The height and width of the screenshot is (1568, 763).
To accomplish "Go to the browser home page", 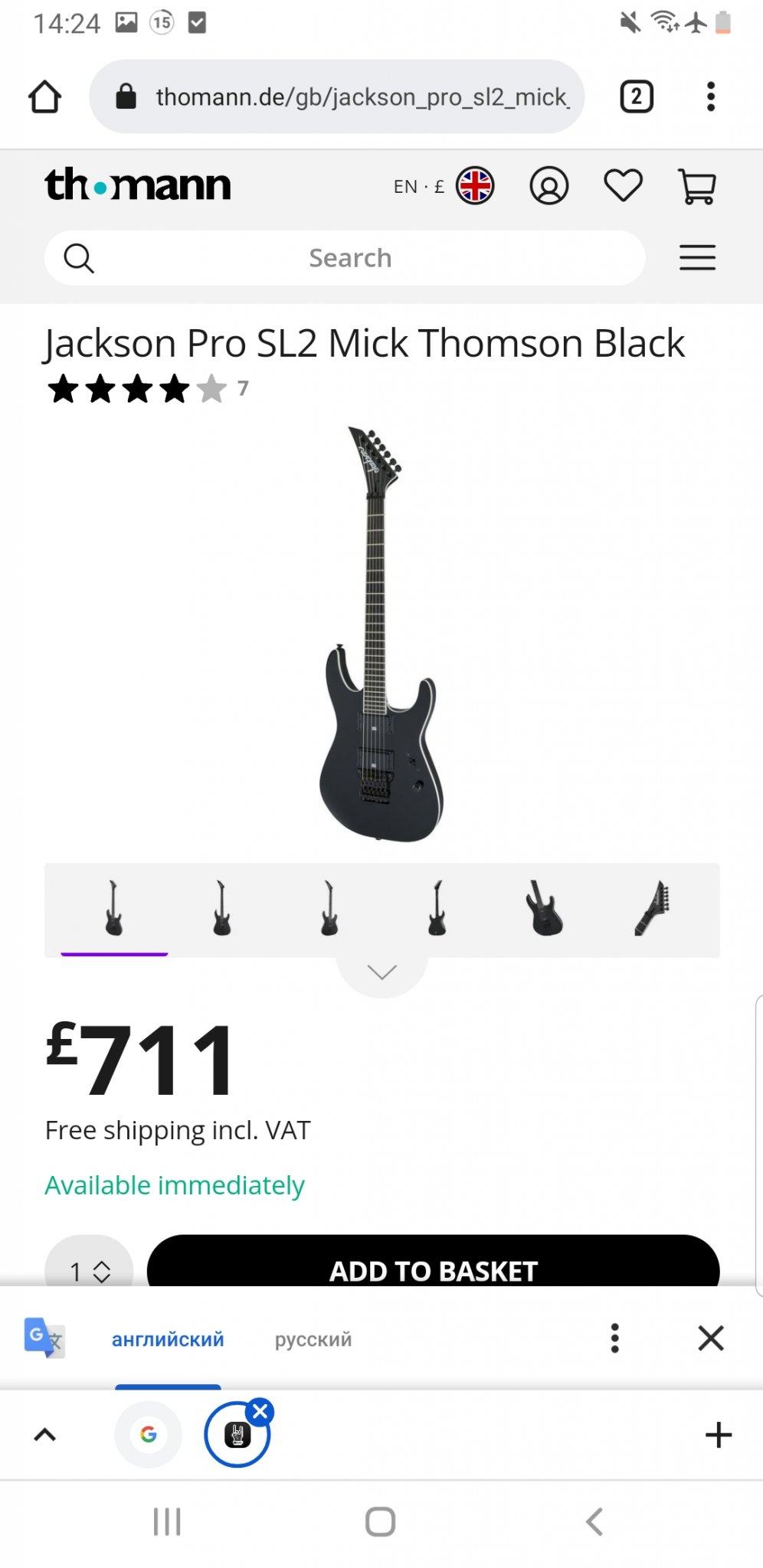I will (x=44, y=97).
